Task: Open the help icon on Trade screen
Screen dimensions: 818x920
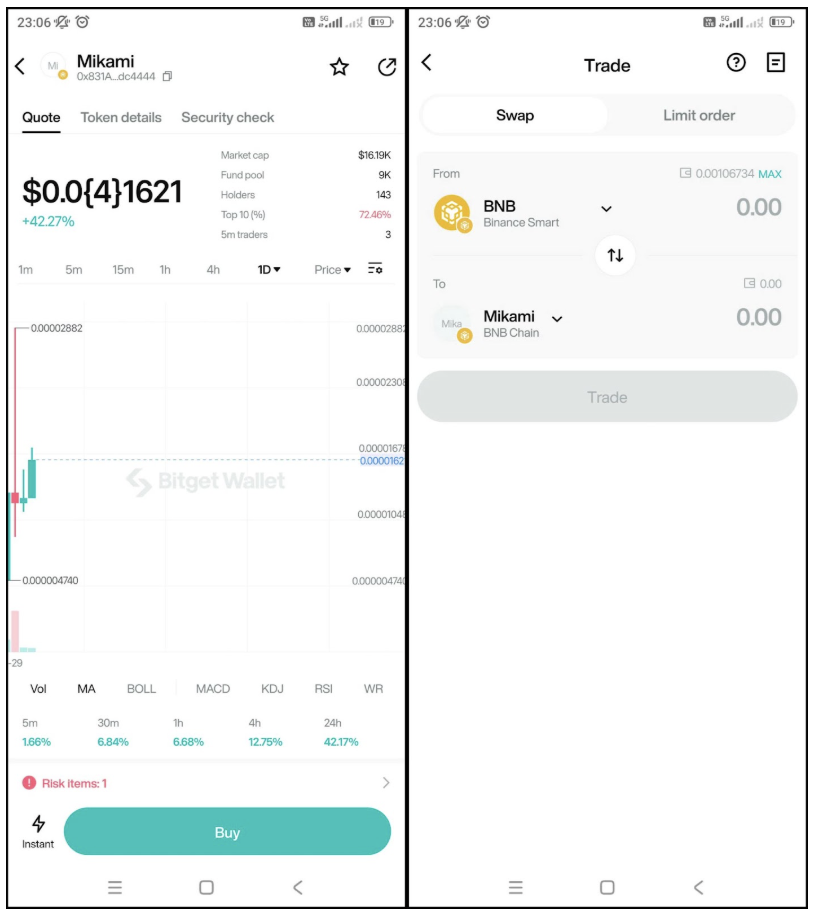Action: [736, 63]
